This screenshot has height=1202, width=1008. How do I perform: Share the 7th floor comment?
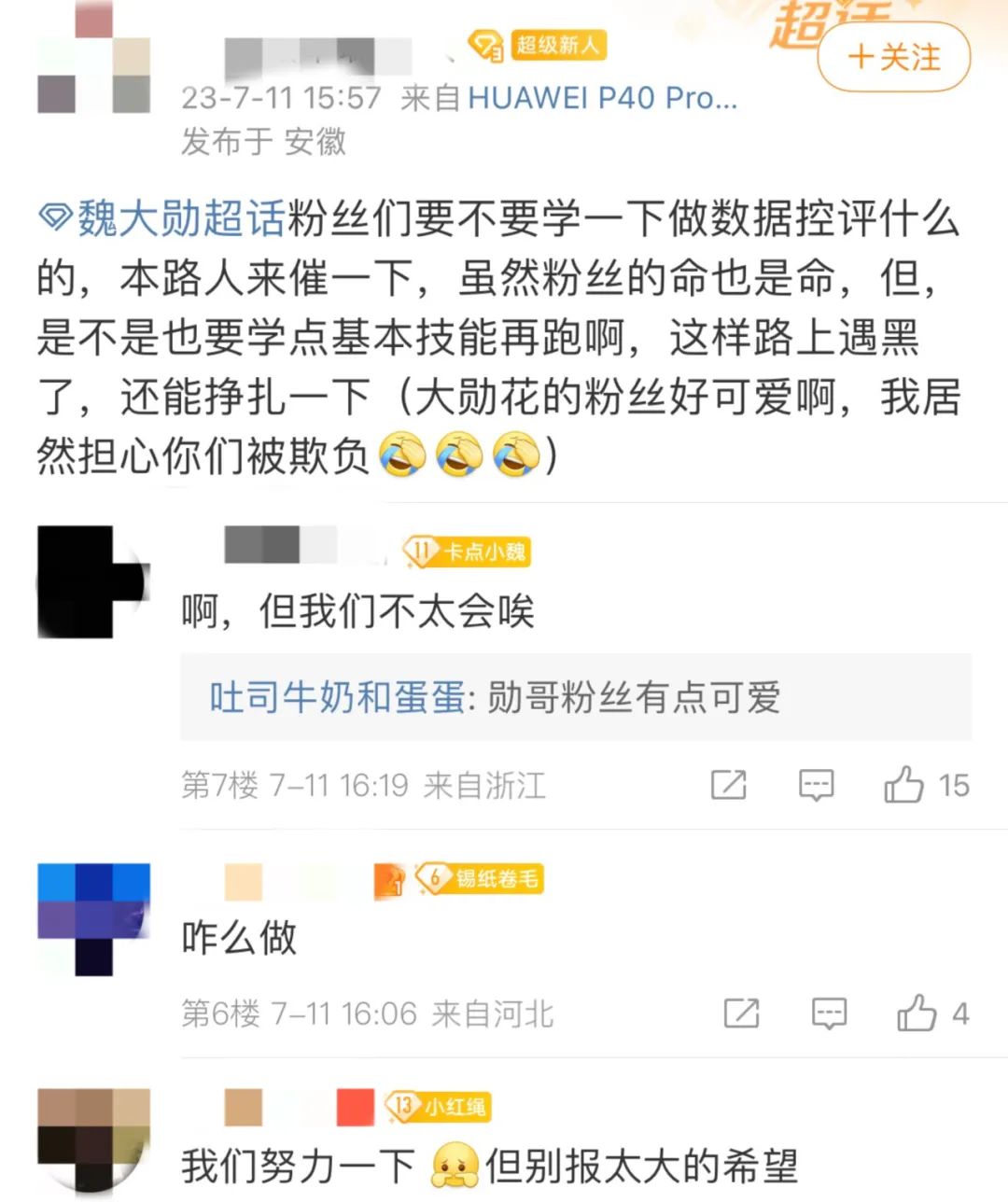728,785
